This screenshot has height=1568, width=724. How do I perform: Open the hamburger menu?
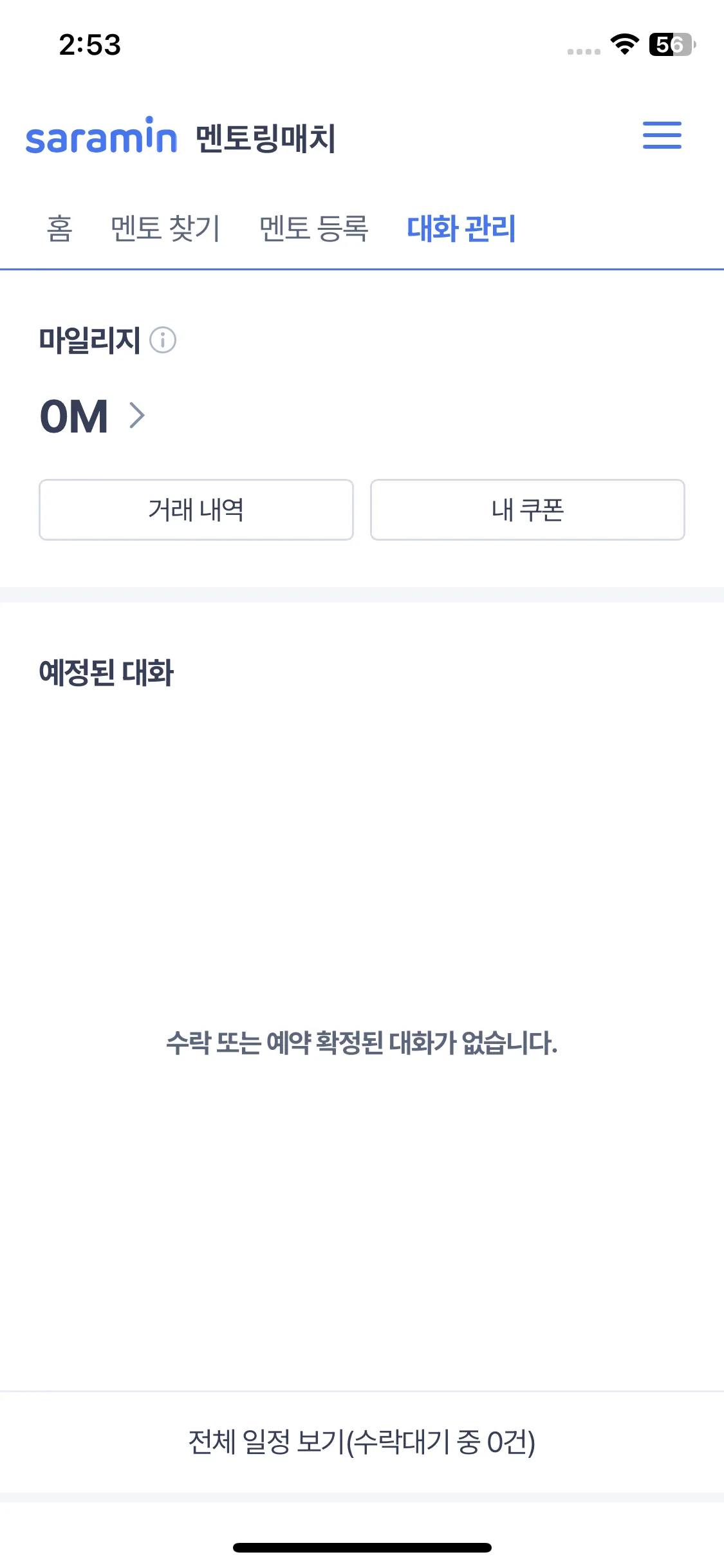[x=662, y=135]
